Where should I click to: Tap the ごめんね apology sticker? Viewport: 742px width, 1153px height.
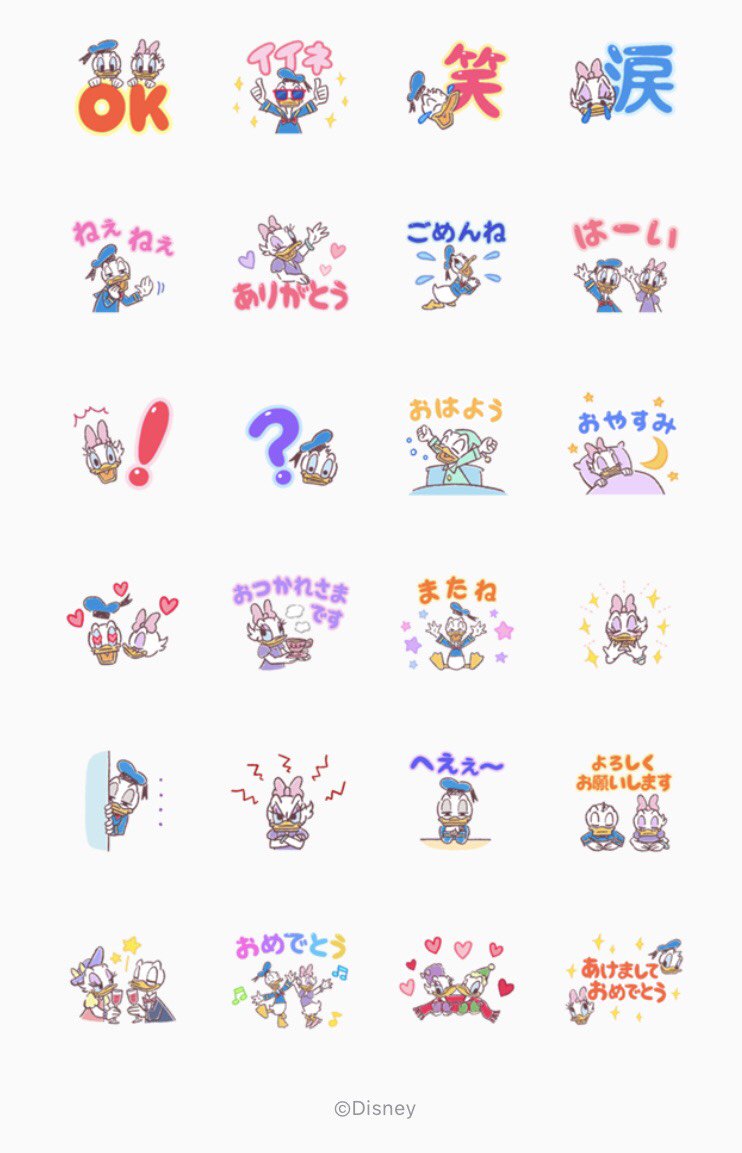coord(457,265)
